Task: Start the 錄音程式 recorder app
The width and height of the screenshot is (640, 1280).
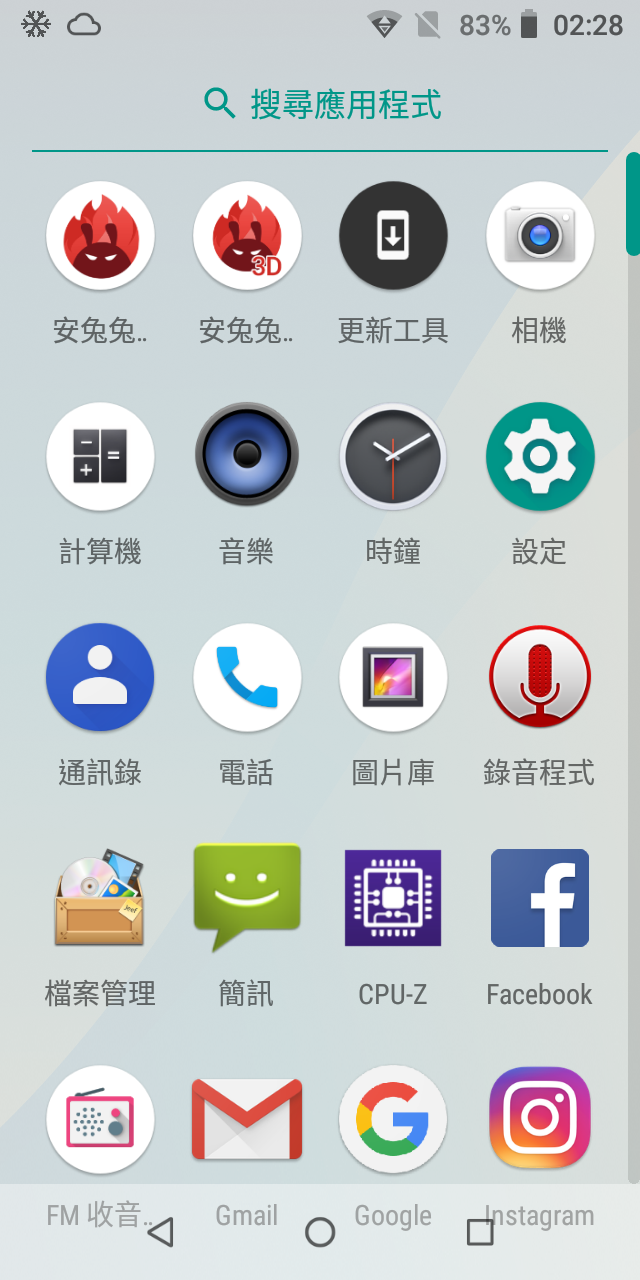Action: pos(539,678)
